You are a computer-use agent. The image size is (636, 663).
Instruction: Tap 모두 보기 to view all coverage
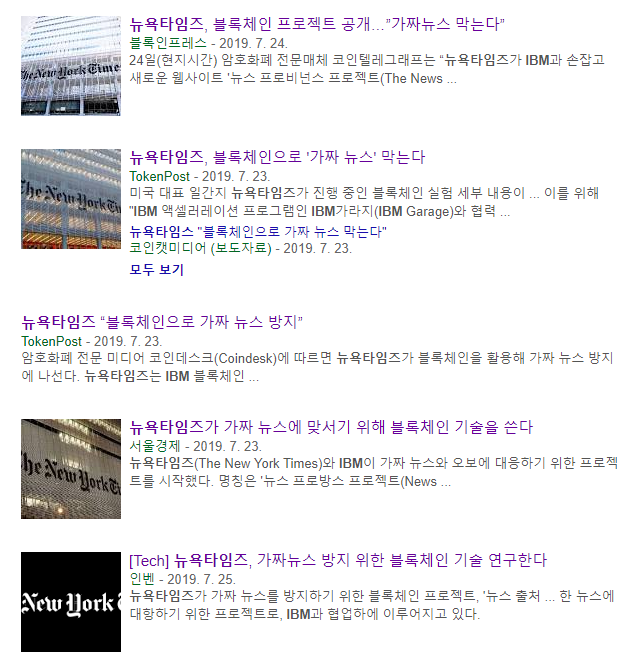(x=157, y=269)
